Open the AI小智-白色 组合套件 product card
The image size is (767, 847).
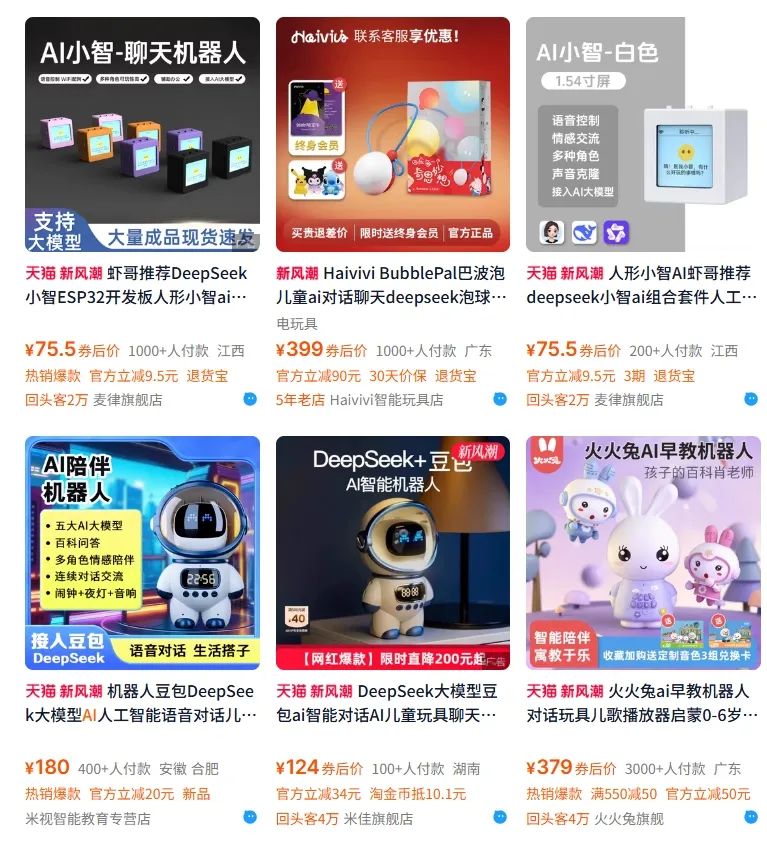tap(643, 134)
